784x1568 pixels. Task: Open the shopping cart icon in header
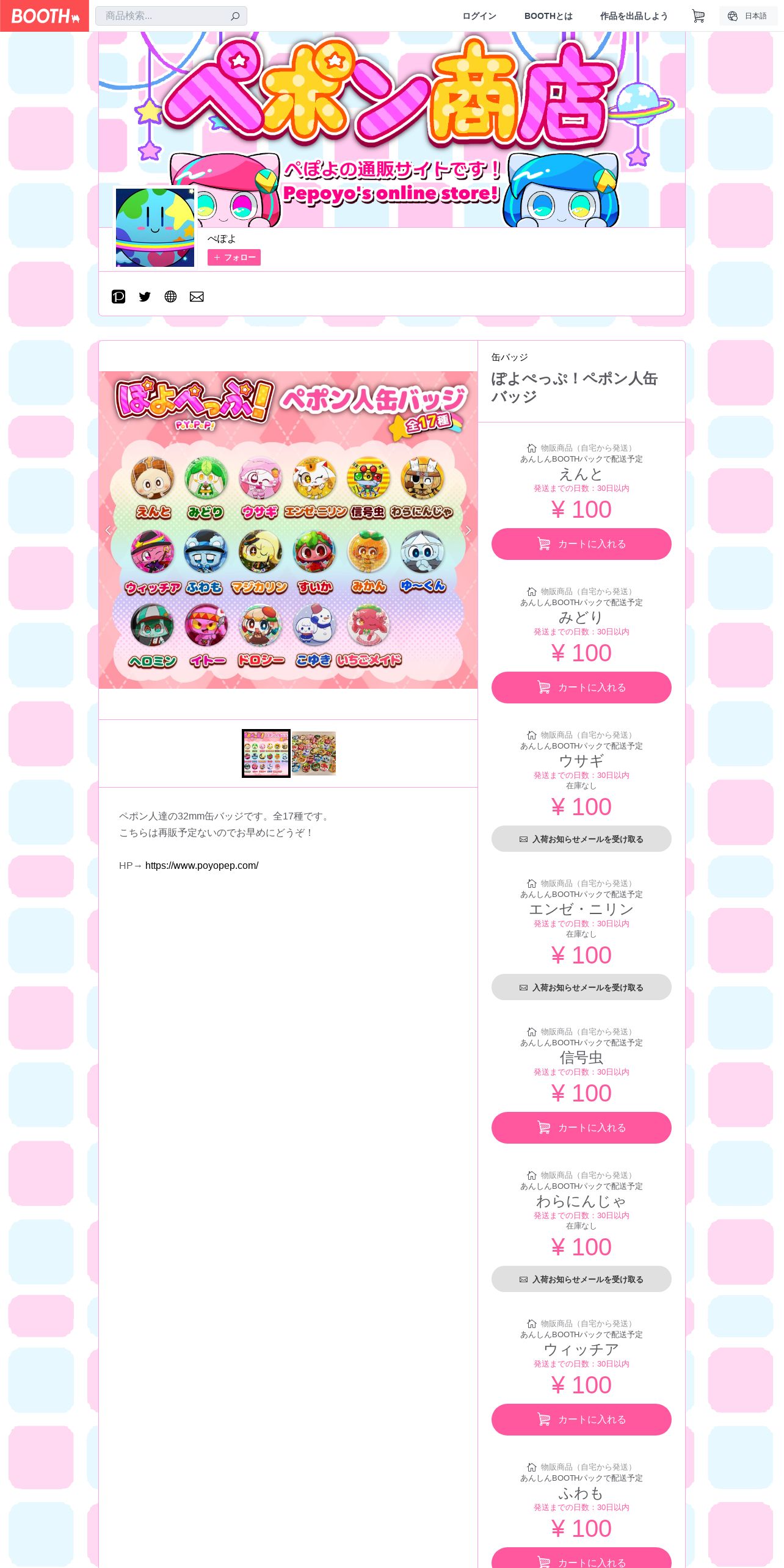(x=698, y=16)
